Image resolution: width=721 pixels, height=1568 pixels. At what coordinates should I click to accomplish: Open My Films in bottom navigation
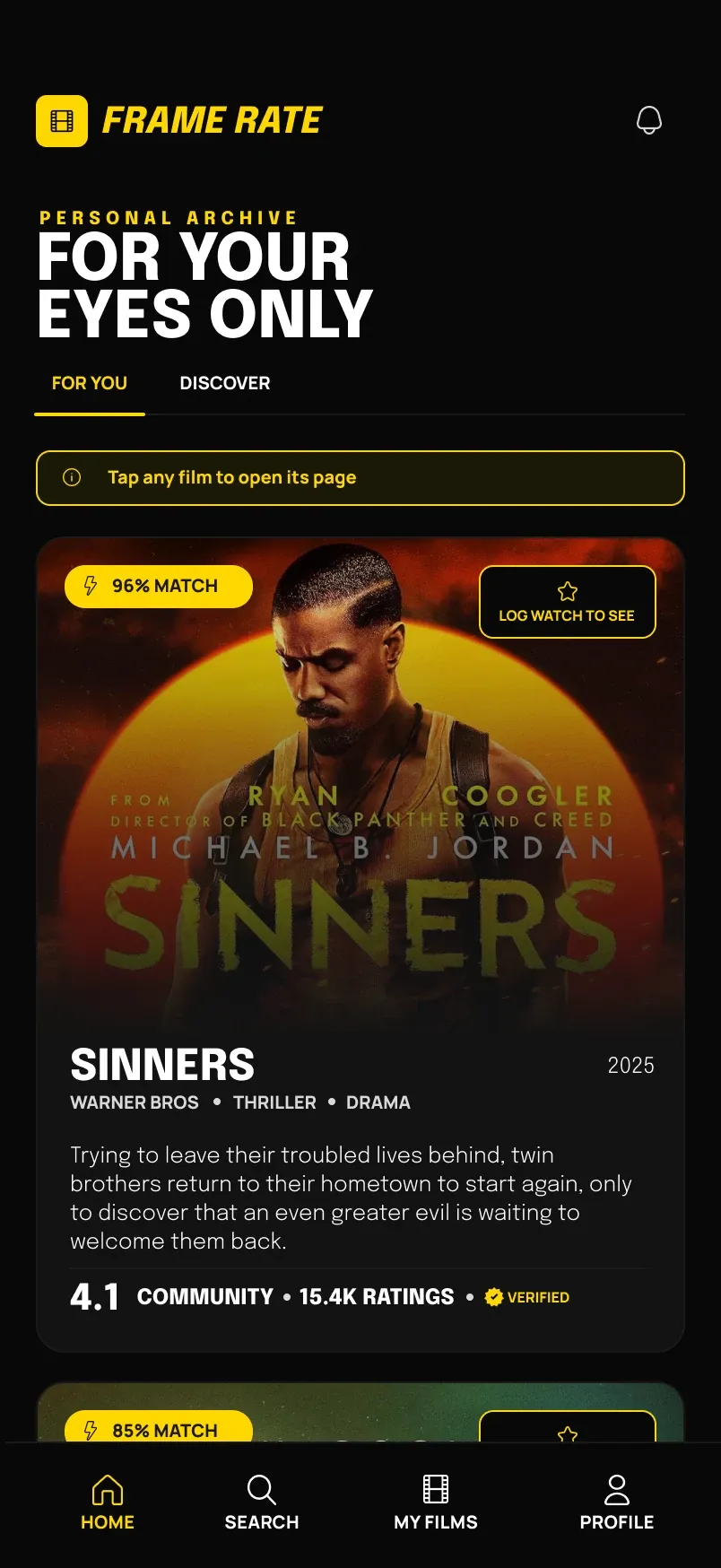[436, 1503]
